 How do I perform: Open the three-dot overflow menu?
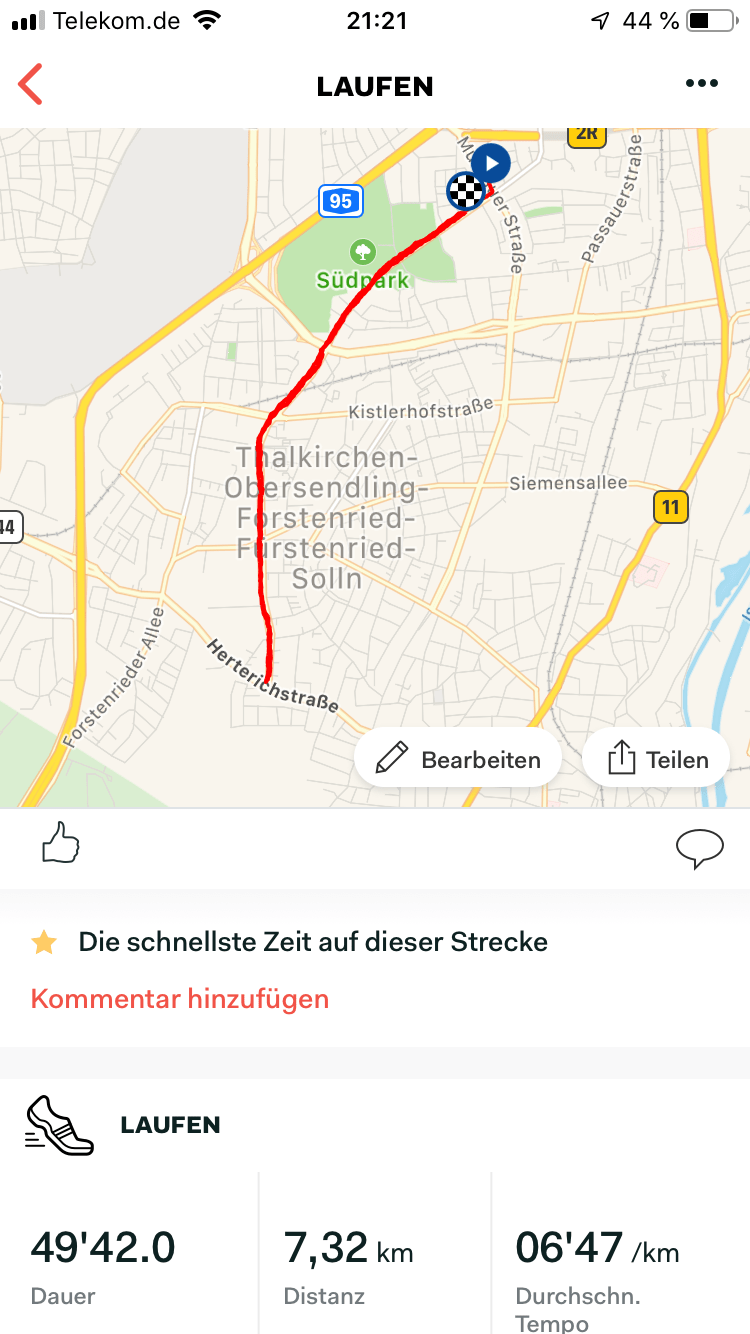[701, 85]
